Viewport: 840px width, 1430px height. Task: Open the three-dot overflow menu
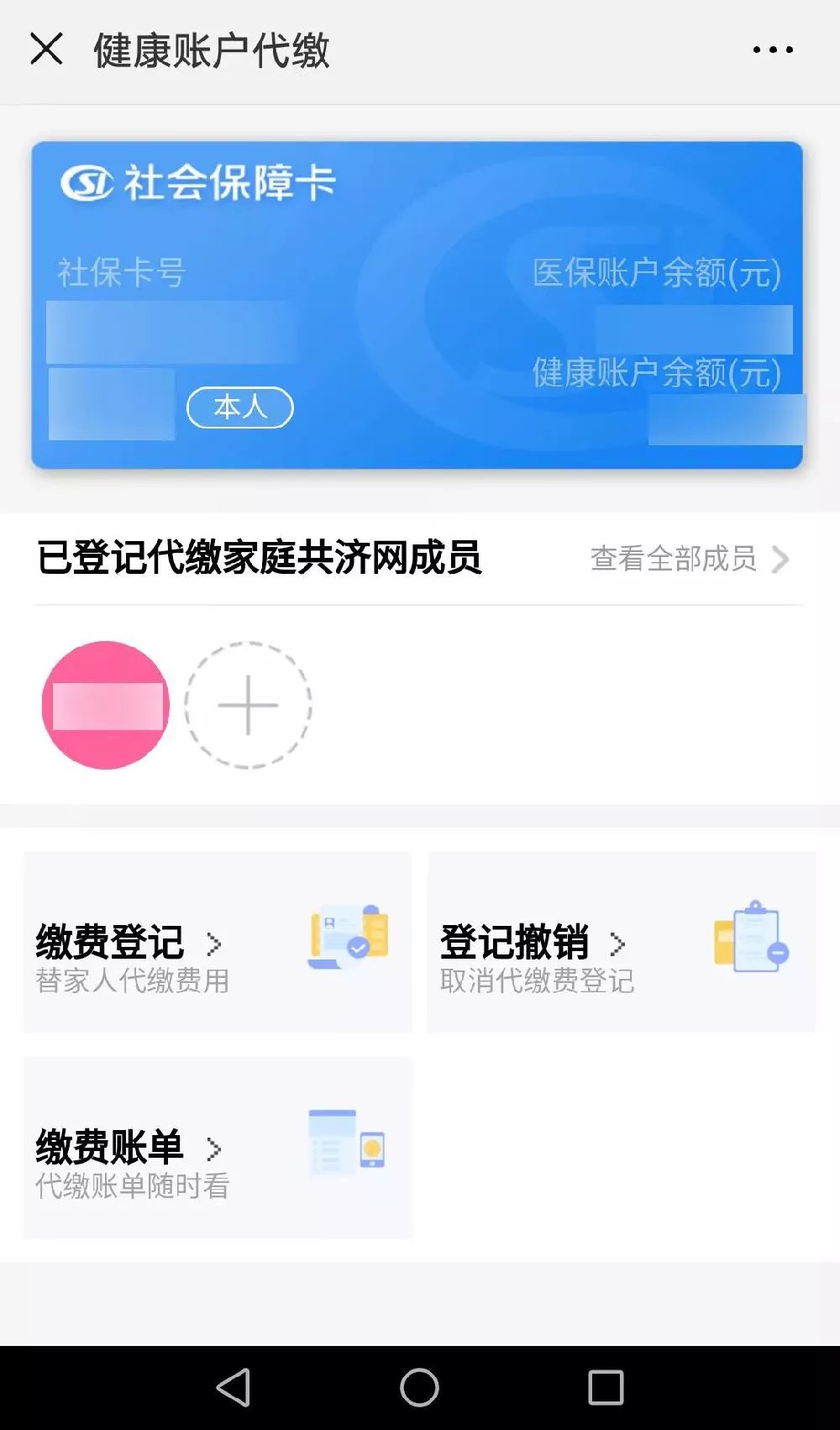pos(772,50)
